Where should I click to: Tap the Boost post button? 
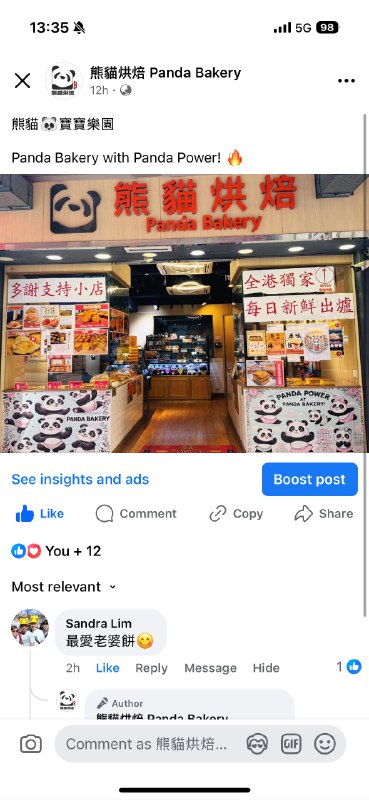pyautogui.click(x=310, y=480)
